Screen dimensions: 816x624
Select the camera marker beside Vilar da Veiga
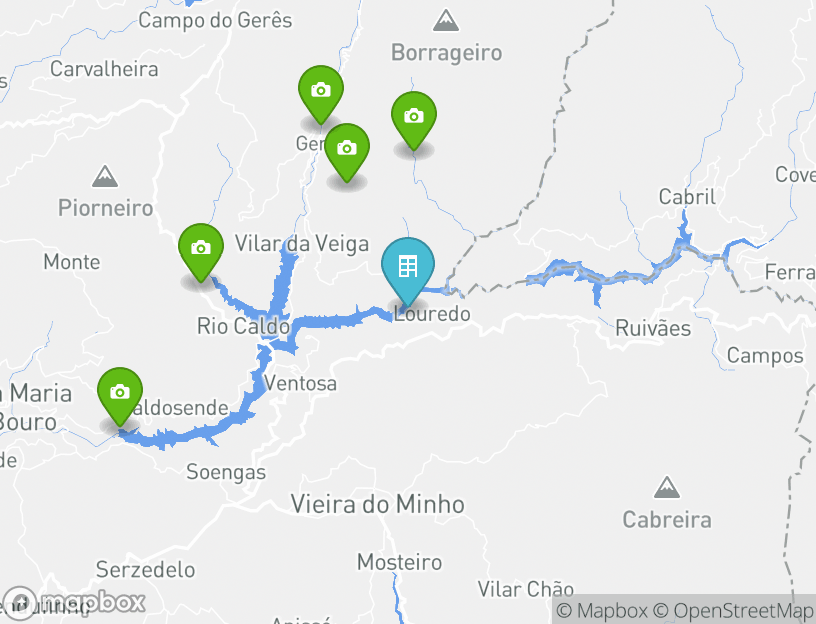coord(201,249)
